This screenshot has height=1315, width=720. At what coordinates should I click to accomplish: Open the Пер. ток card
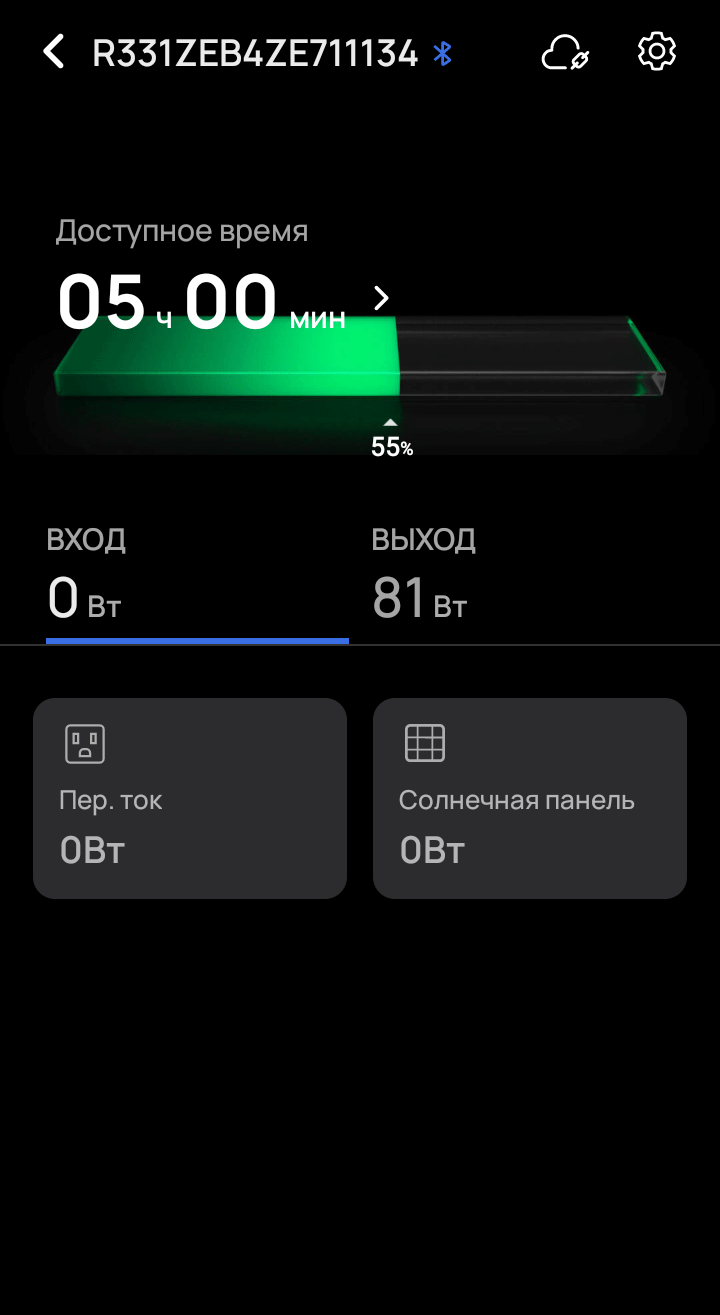tap(190, 798)
